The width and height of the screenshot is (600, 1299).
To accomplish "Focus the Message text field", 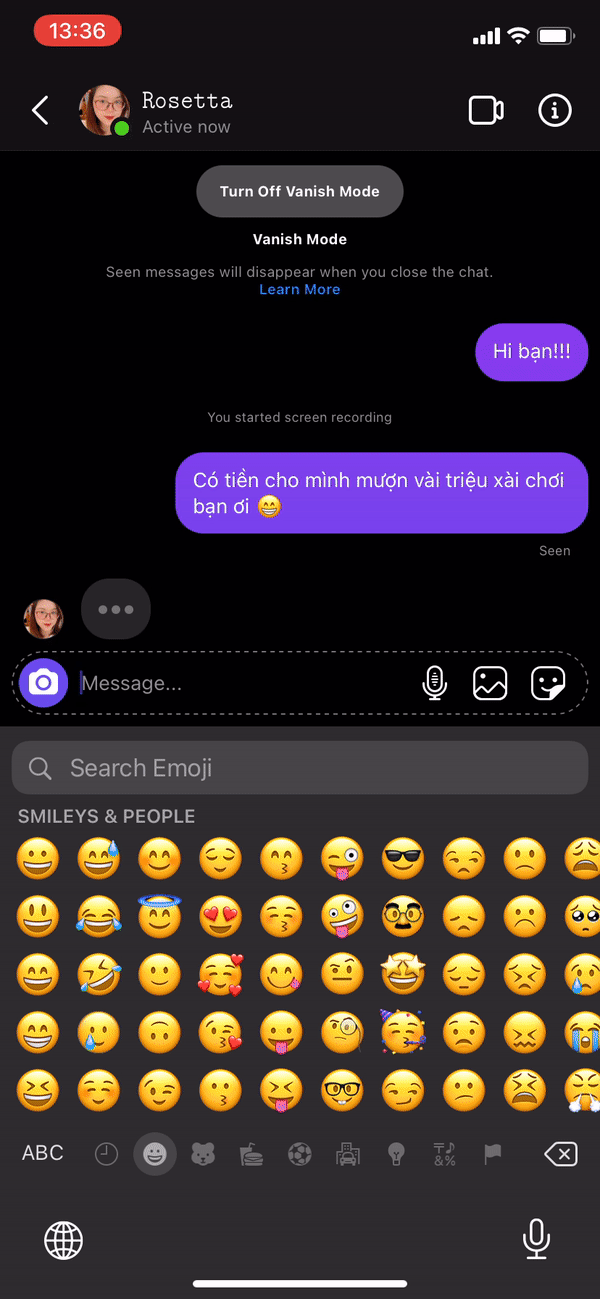I will (240, 684).
